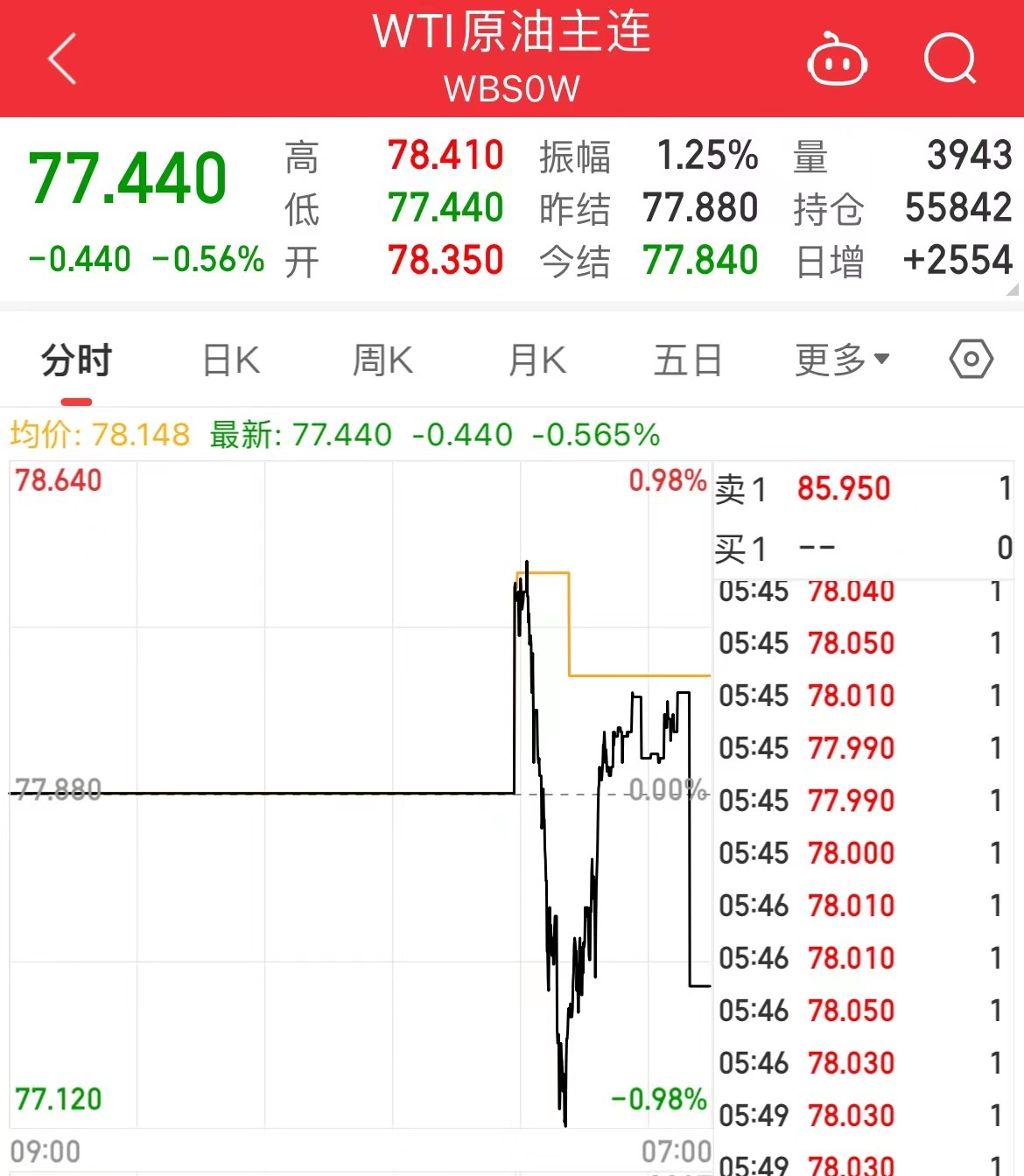Click the high price 78.410
The width and height of the screenshot is (1024, 1176).
coord(445,154)
